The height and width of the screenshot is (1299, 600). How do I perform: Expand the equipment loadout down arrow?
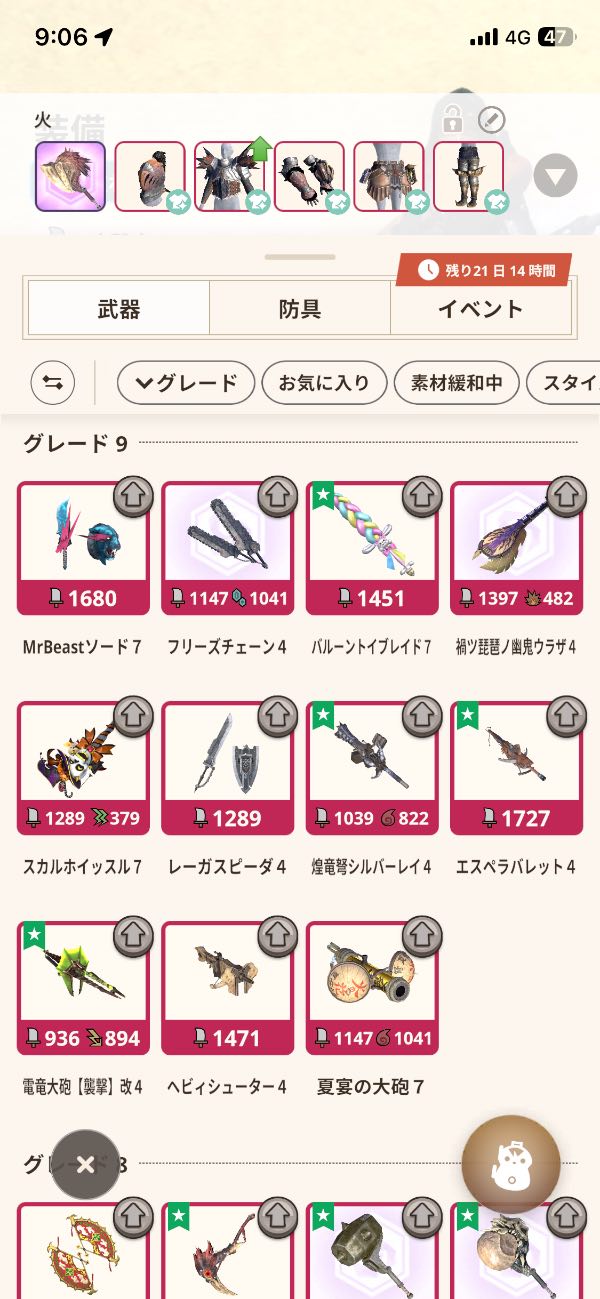pos(555,177)
